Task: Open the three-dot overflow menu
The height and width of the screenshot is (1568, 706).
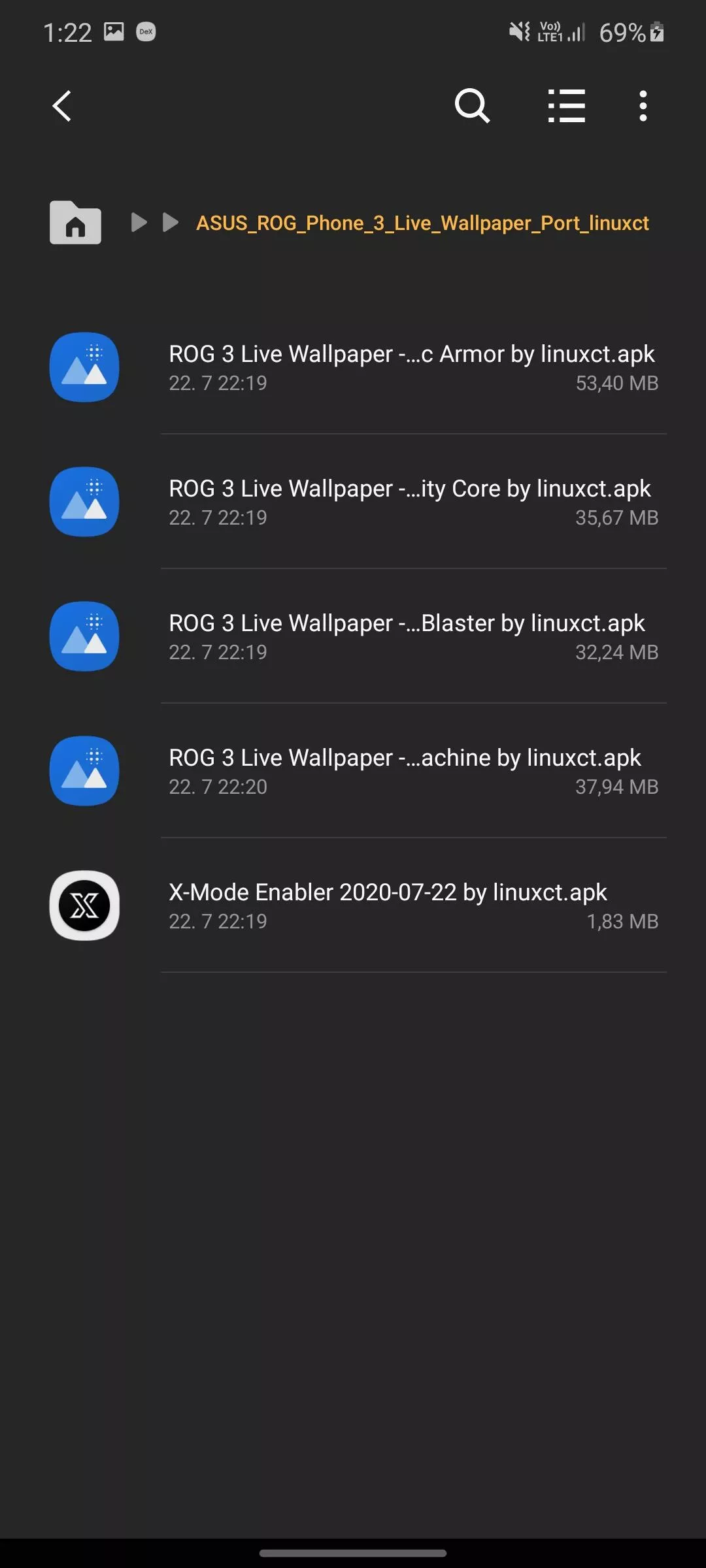Action: click(x=643, y=106)
